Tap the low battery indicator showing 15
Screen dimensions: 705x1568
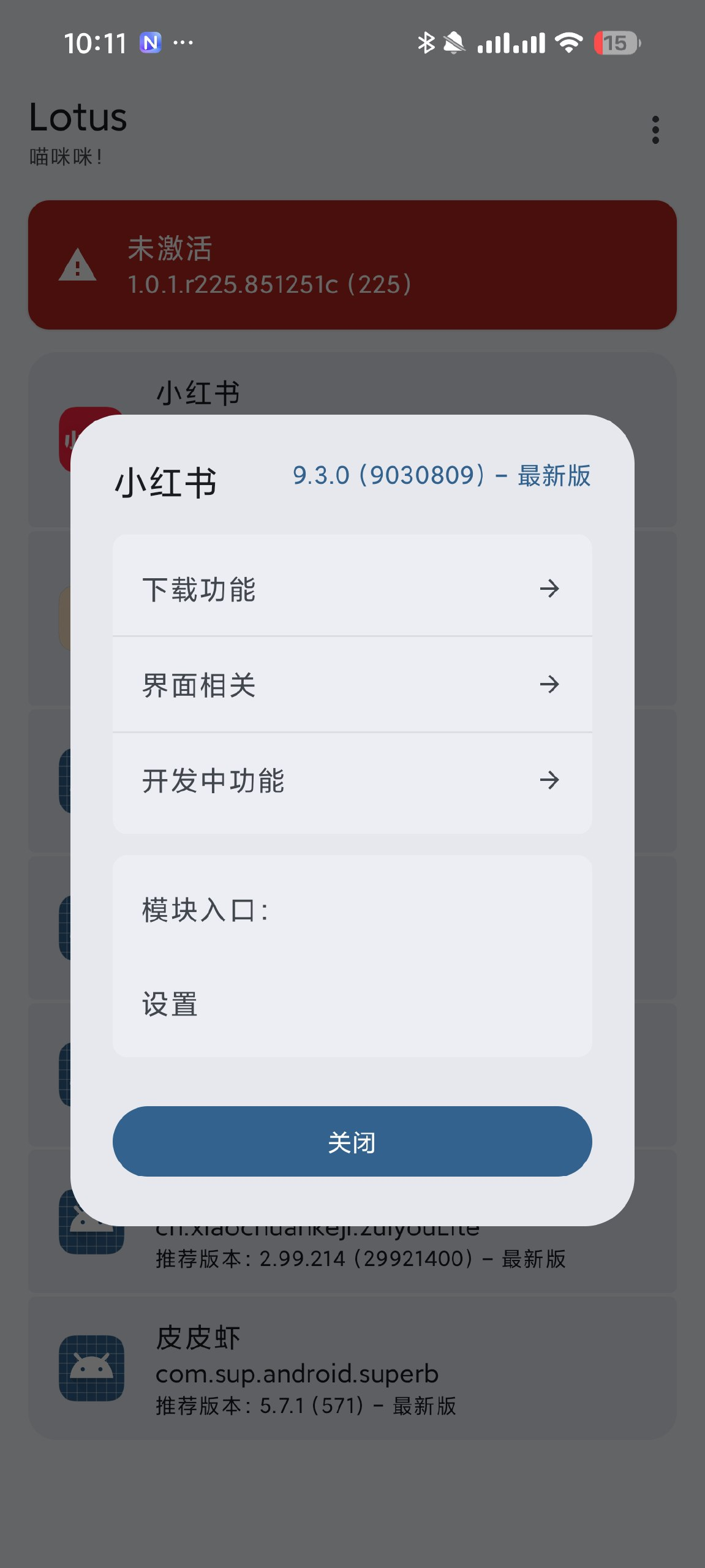pos(619,43)
